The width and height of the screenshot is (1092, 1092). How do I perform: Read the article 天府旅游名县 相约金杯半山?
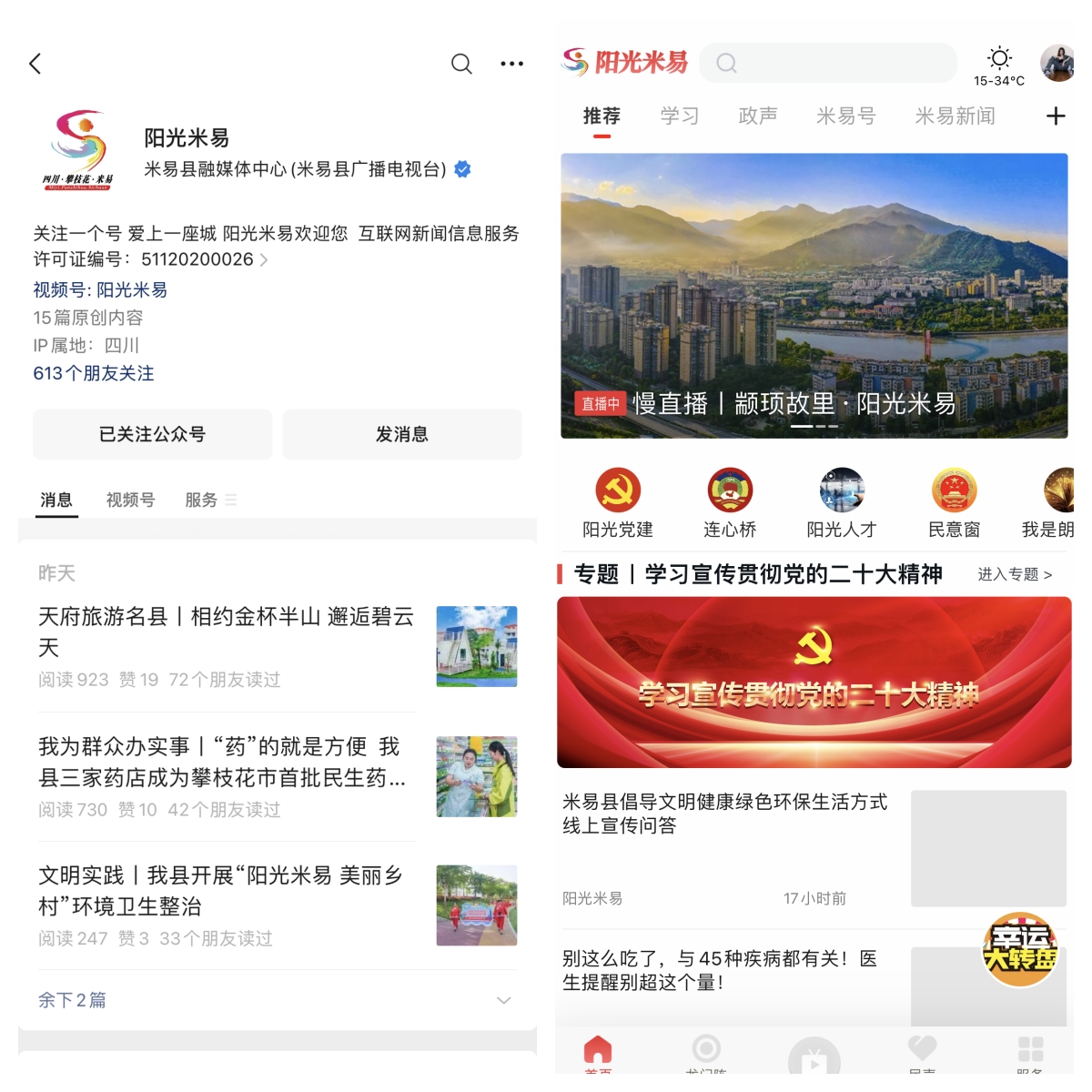[x=226, y=632]
